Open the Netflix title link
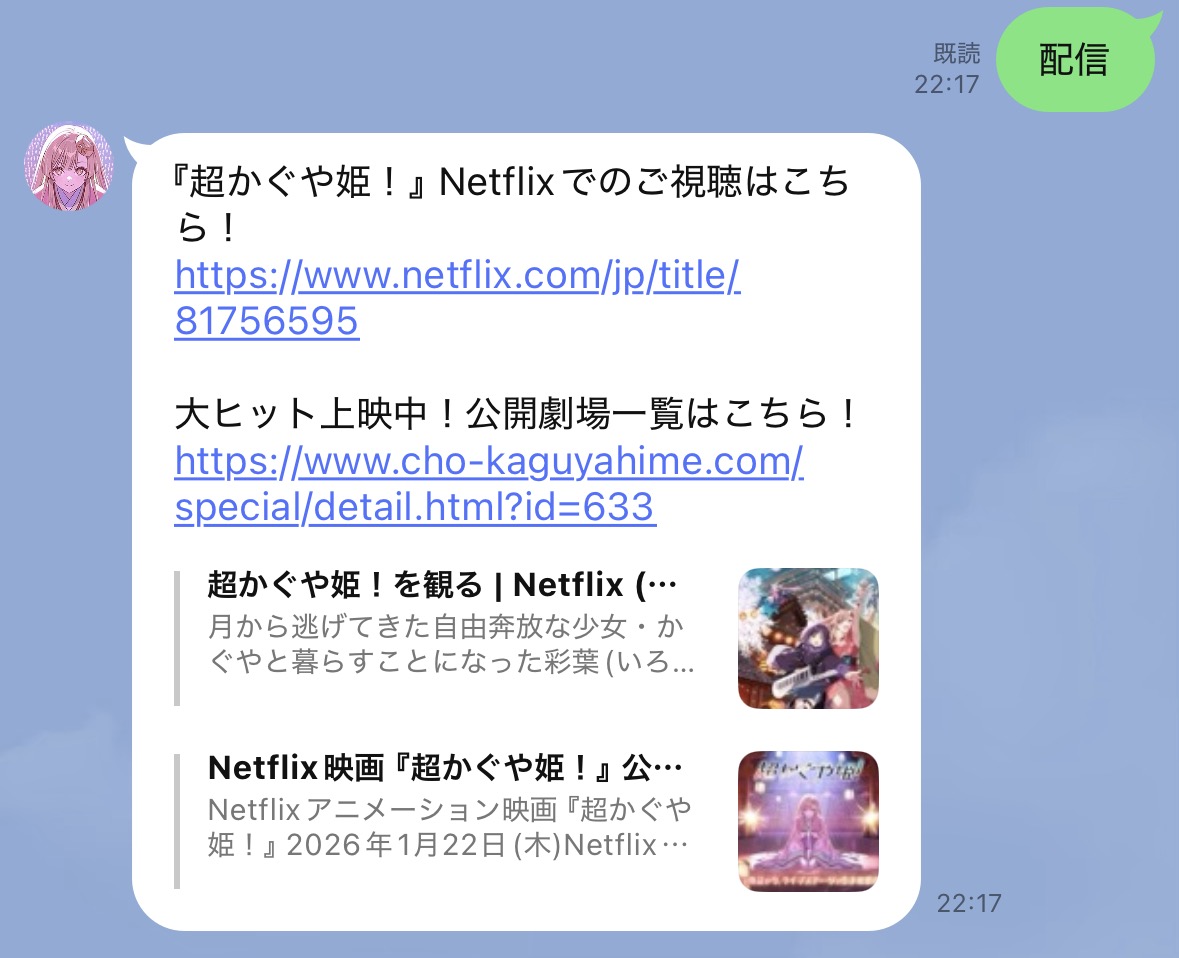Image resolution: width=1179 pixels, height=958 pixels. pyautogui.click(x=456, y=276)
